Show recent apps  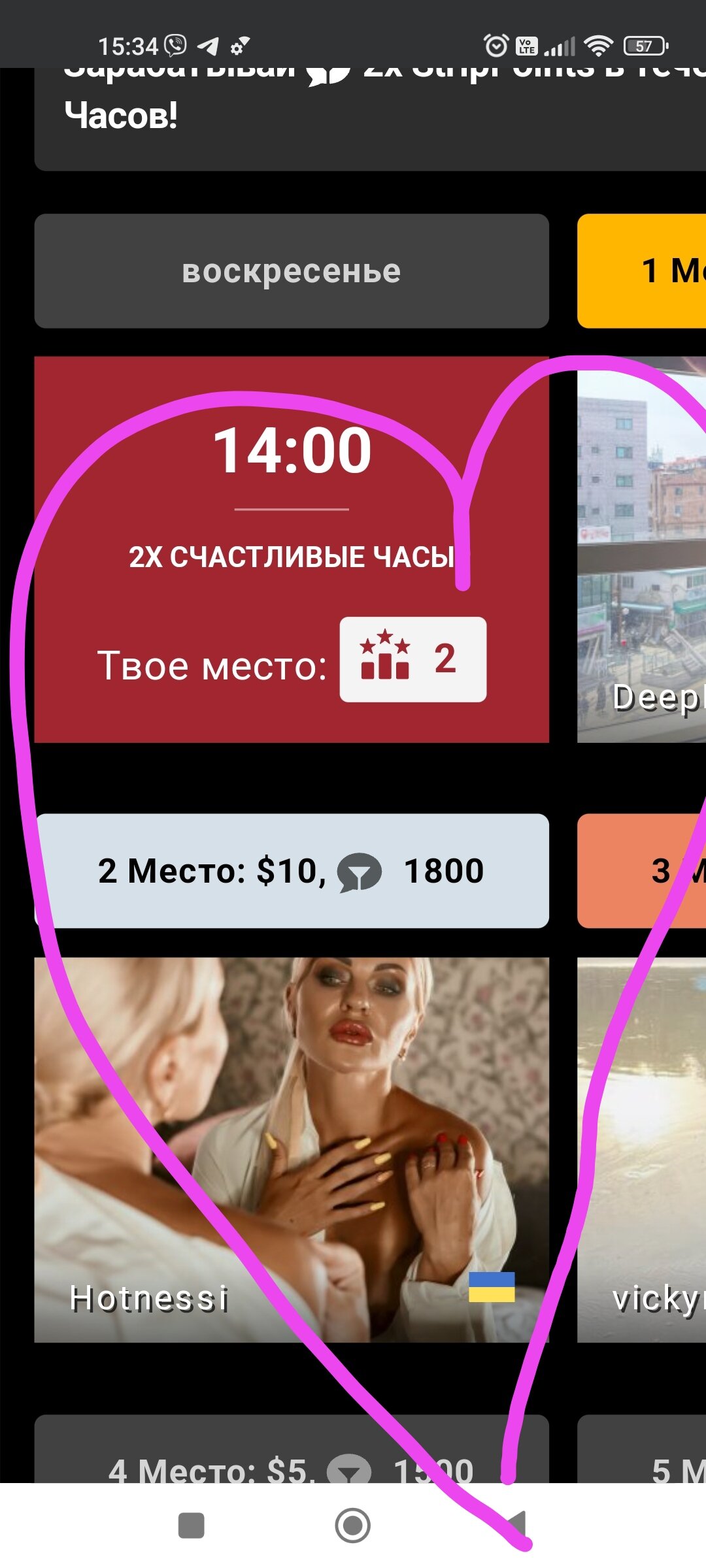(191, 1526)
